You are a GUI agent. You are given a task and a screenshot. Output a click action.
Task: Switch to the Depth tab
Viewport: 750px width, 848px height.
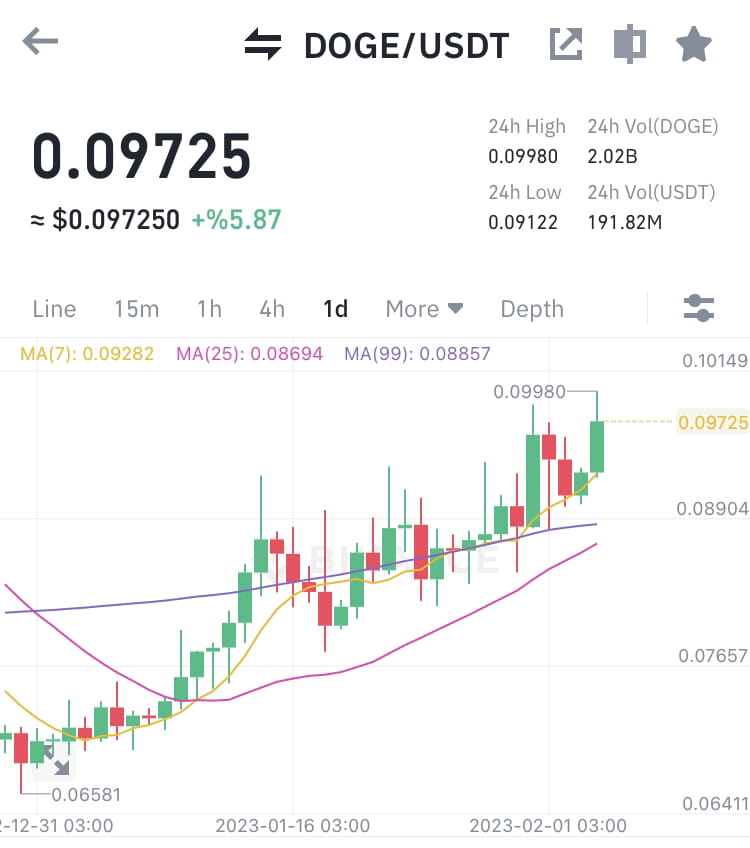pos(531,309)
